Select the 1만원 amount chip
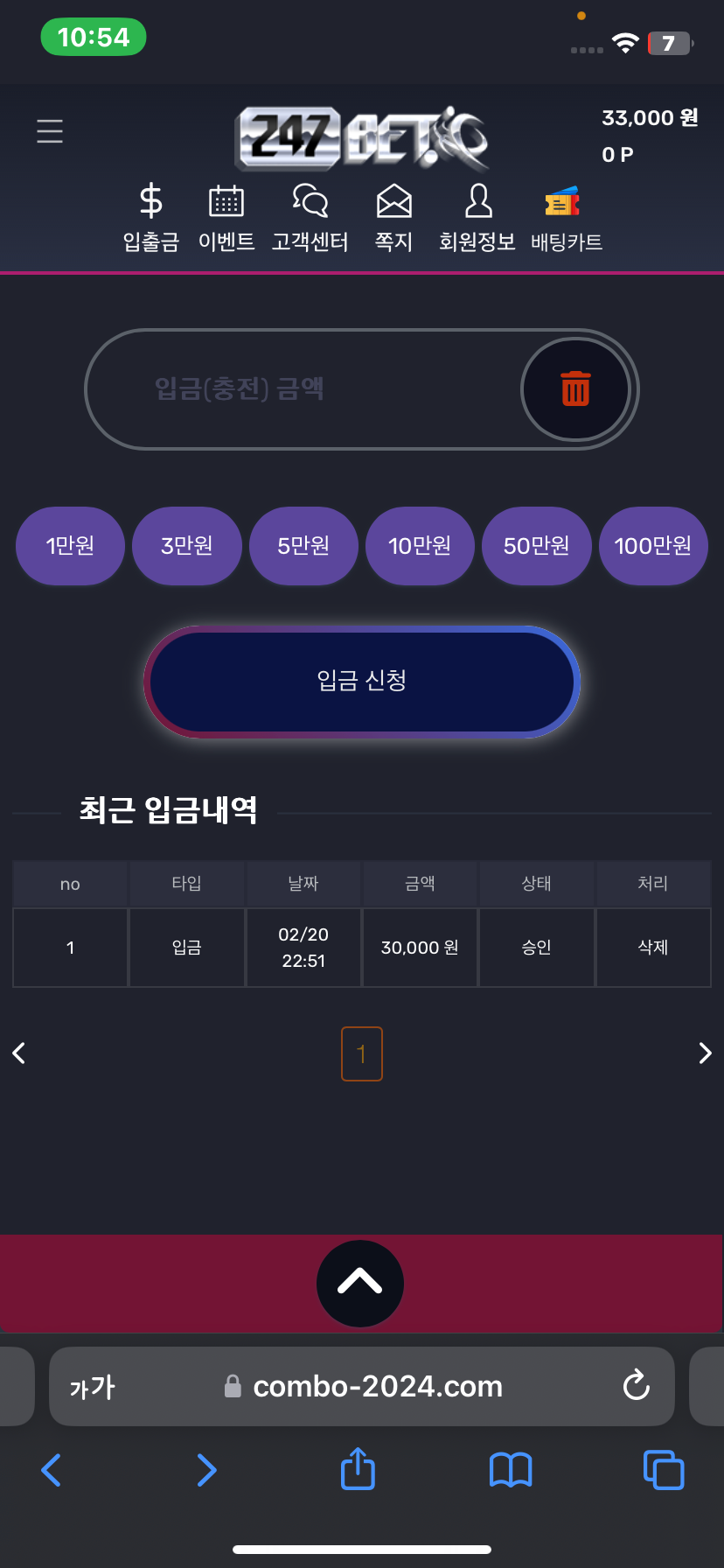Viewport: 724px width, 1568px height. click(70, 546)
